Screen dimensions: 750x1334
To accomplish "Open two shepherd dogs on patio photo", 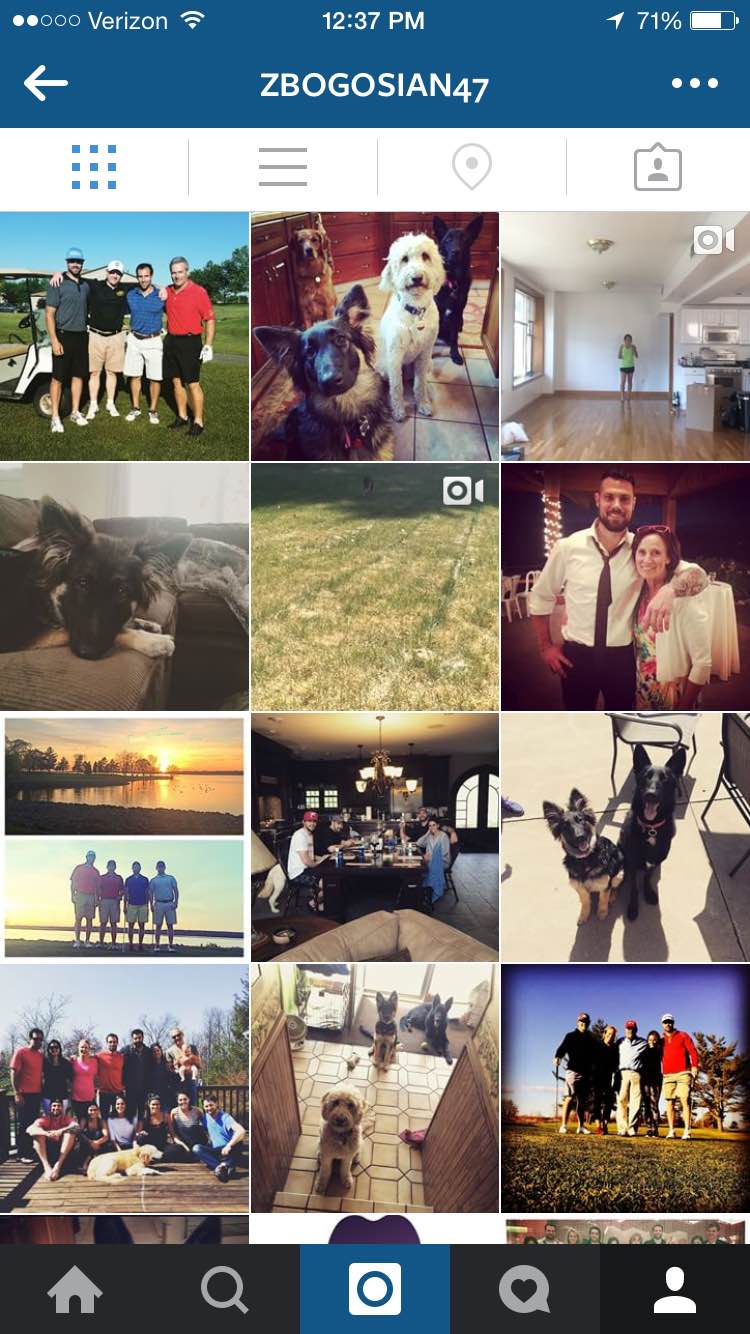I will click(x=625, y=837).
